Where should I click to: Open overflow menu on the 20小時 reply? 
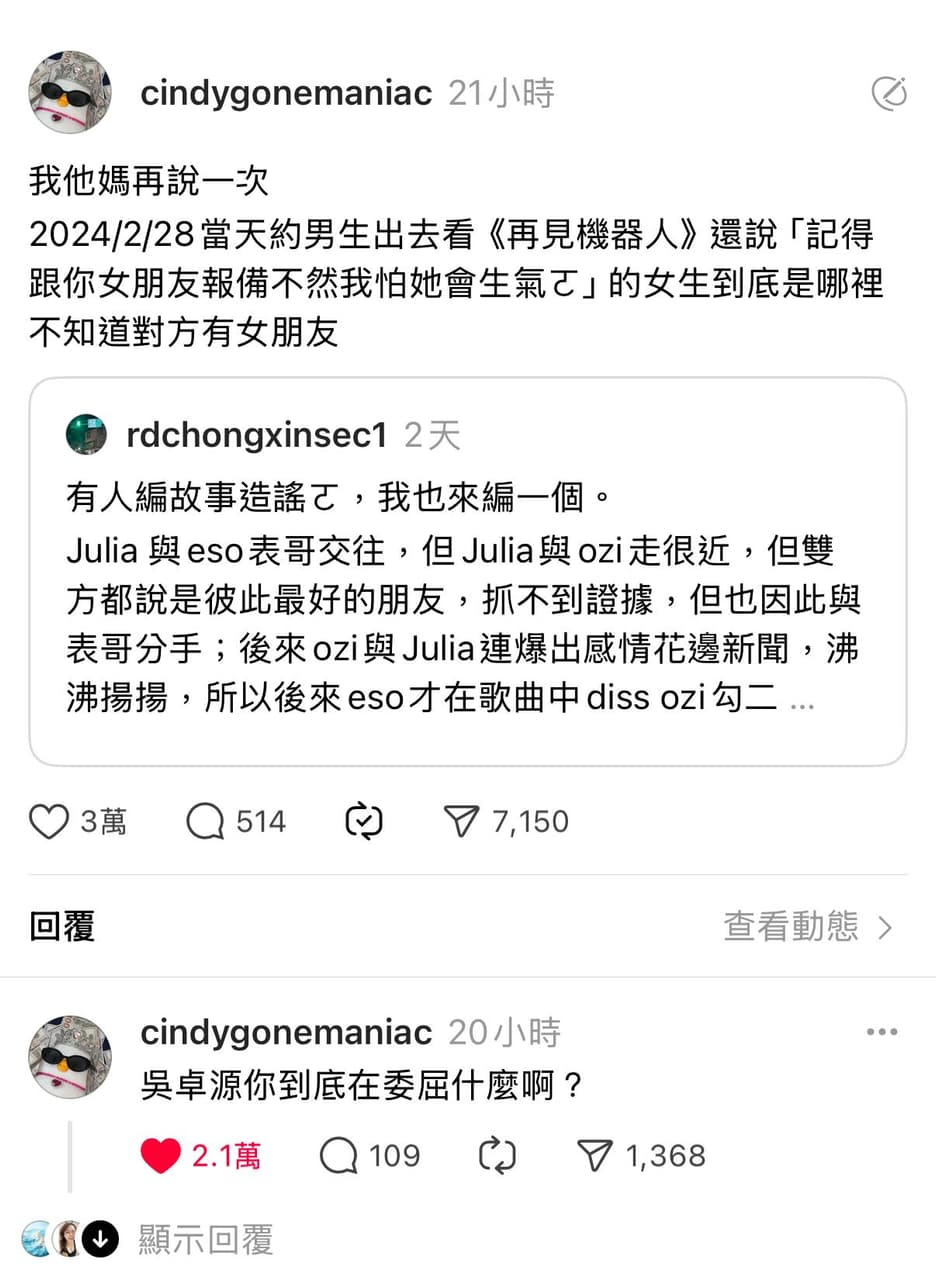point(881,1032)
